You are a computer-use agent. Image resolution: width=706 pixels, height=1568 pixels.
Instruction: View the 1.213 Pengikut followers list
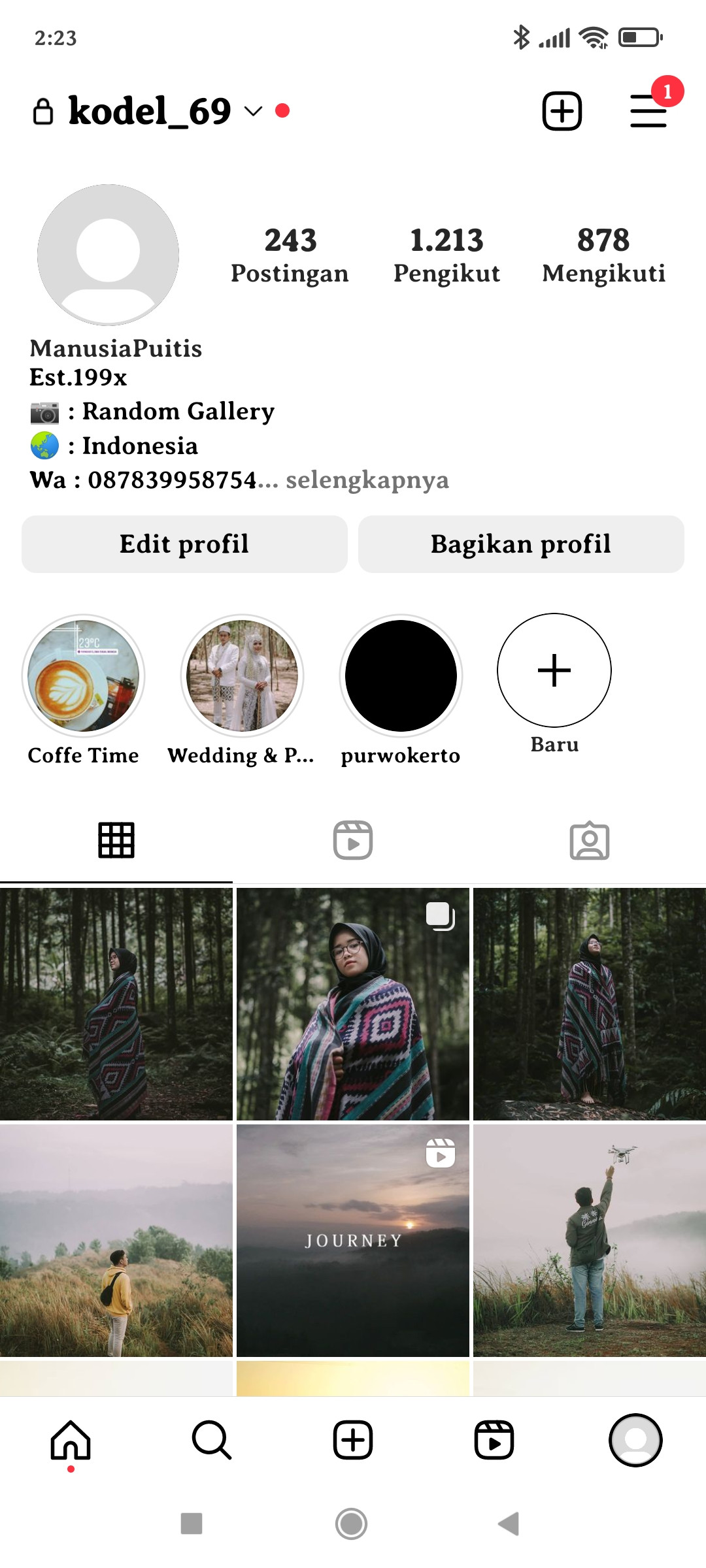click(x=446, y=255)
